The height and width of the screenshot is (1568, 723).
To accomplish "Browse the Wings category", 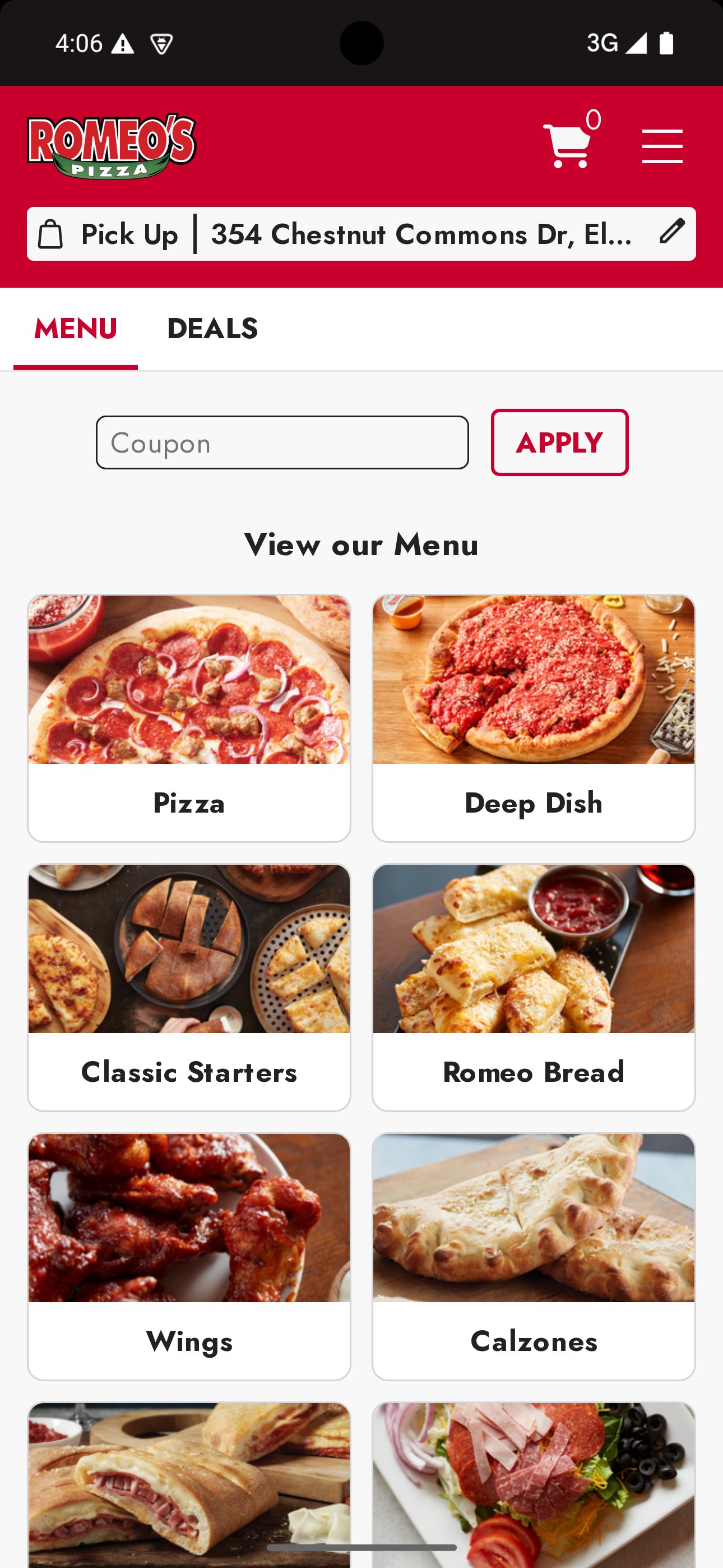I will (x=189, y=1256).
